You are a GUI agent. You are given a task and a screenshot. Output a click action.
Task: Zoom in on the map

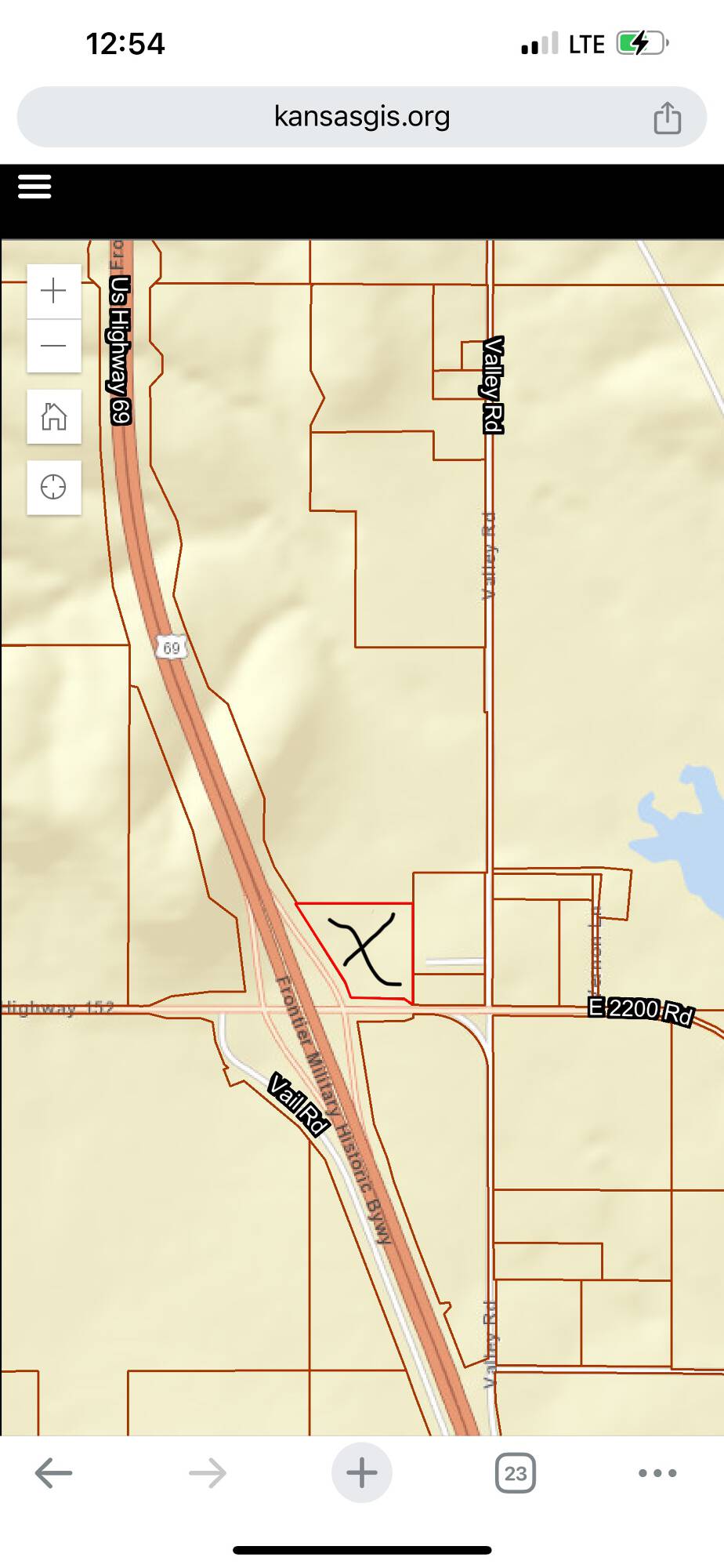[x=53, y=291]
